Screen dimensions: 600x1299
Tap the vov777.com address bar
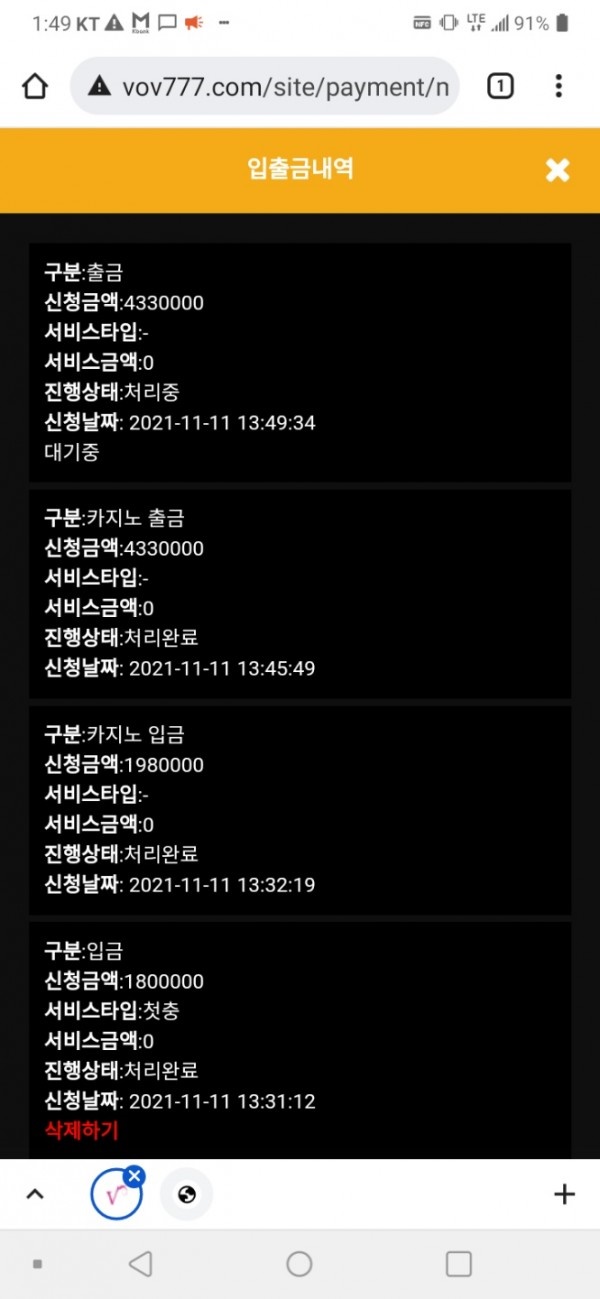point(265,87)
